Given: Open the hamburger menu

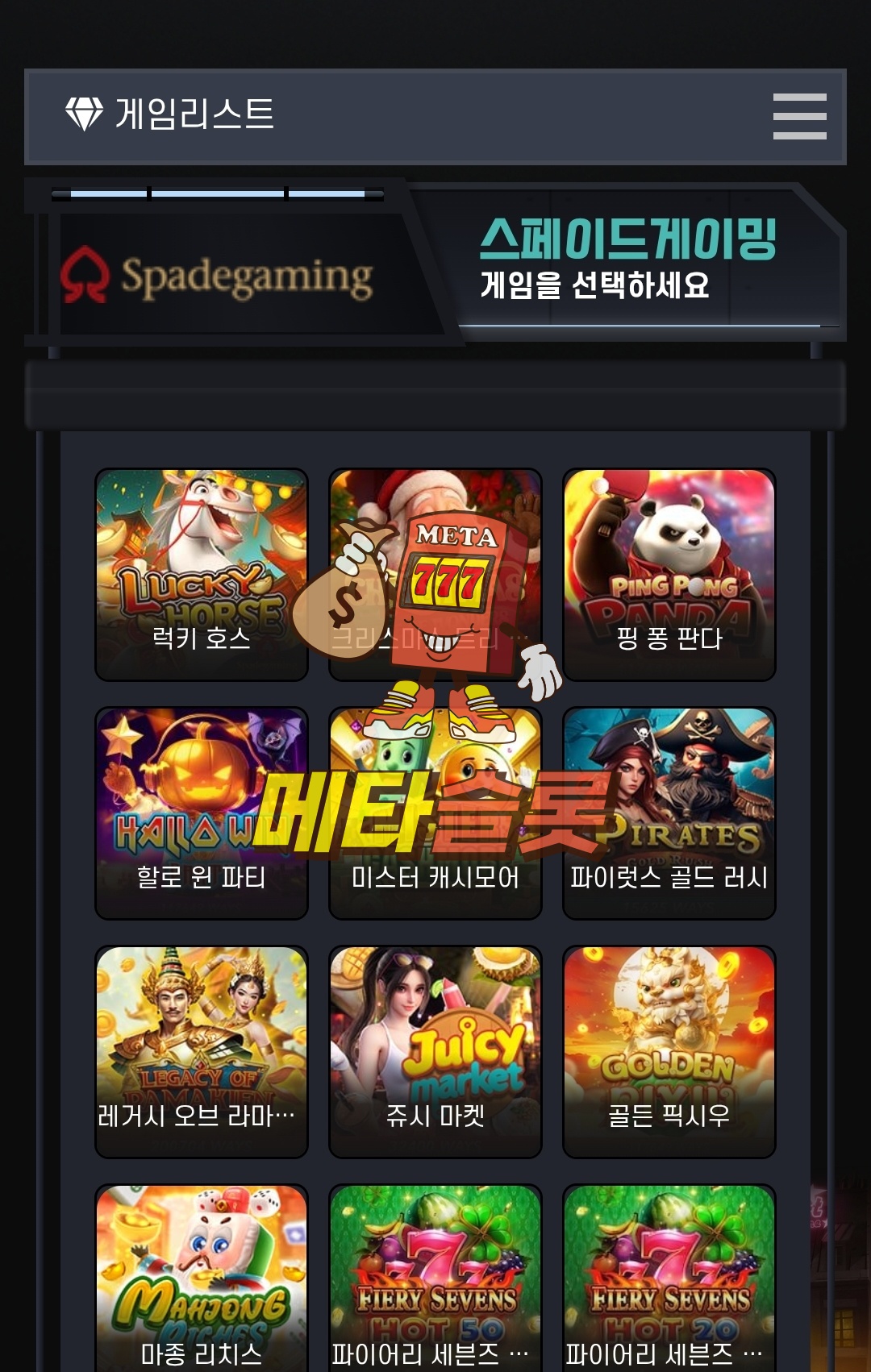Looking at the screenshot, I should [x=799, y=116].
